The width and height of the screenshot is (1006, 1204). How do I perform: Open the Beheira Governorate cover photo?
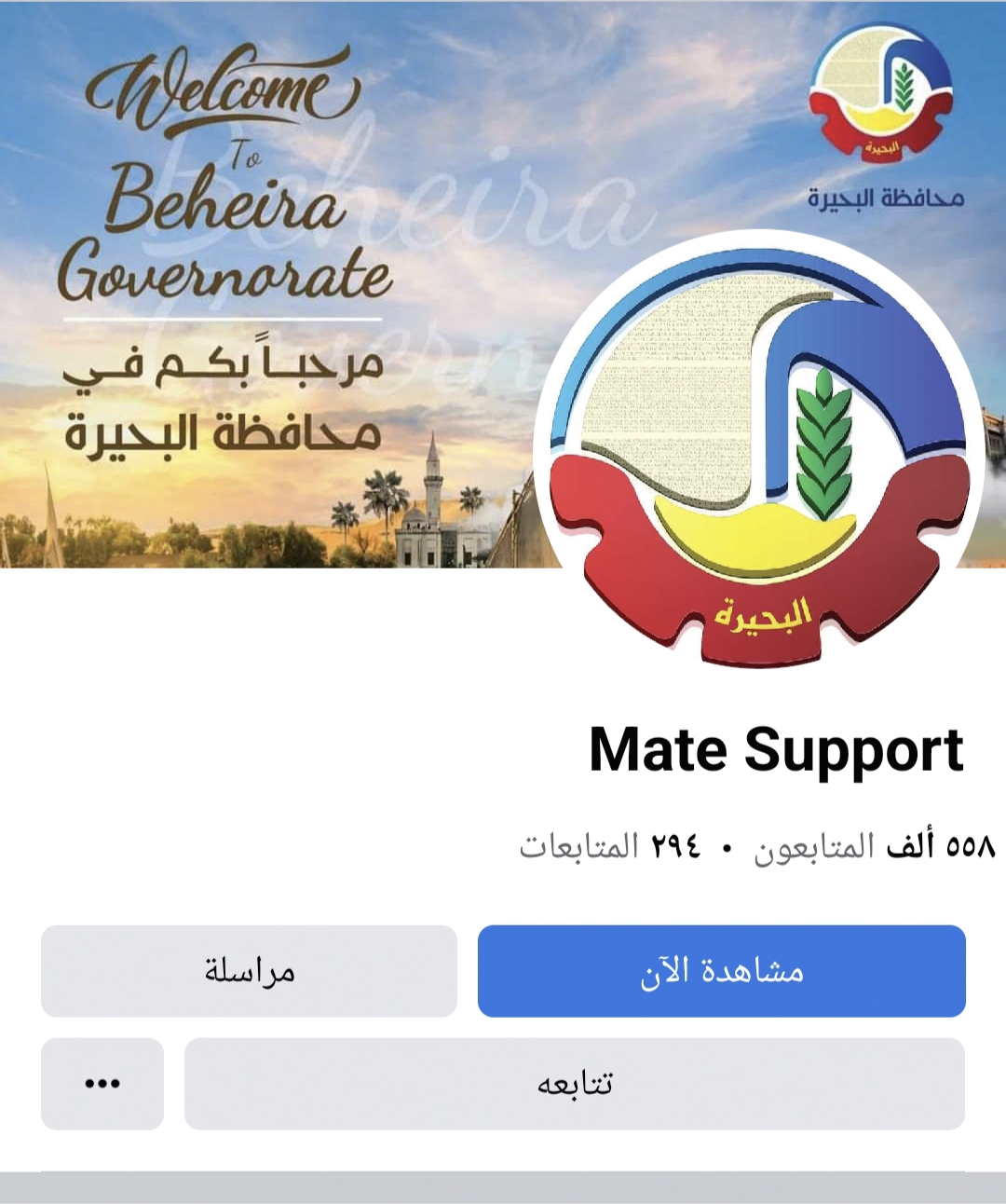pos(279,280)
